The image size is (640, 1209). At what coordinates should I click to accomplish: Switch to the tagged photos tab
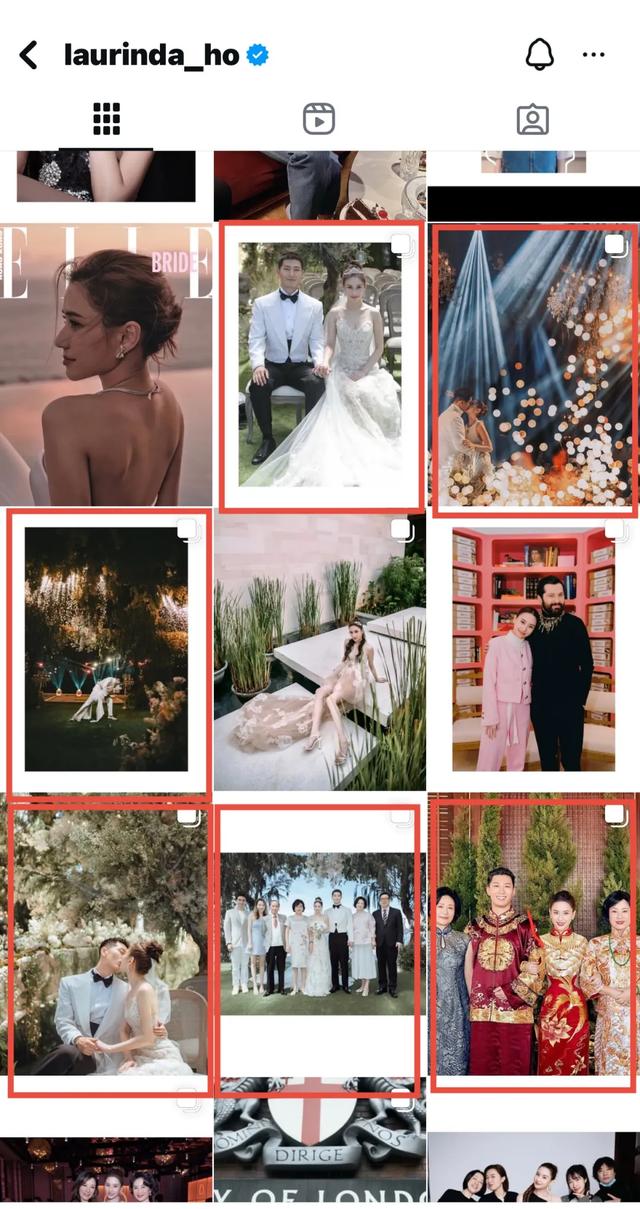pyautogui.click(x=532, y=119)
